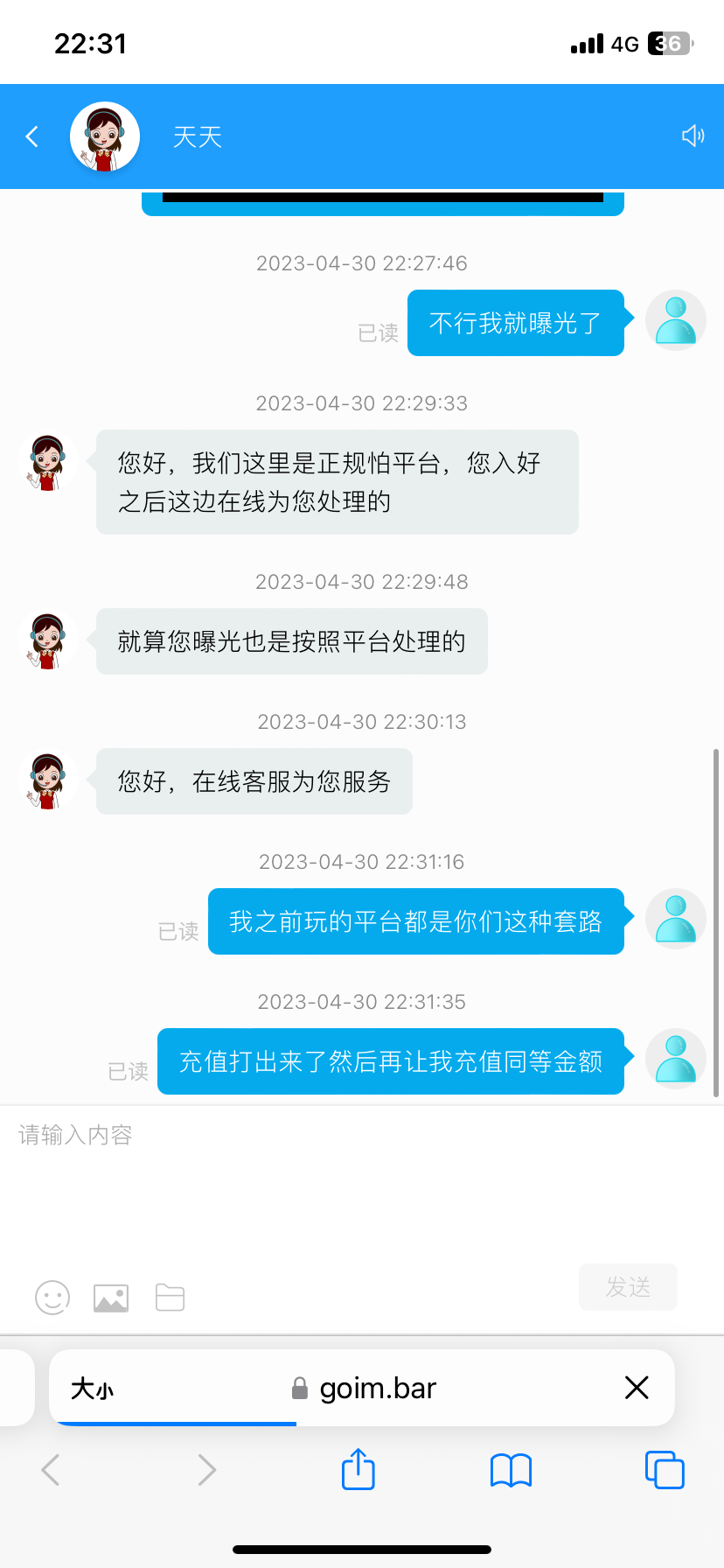Tap 天天's avatar in the chat header
Image resolution: width=724 pixels, height=1568 pixels.
(x=104, y=136)
